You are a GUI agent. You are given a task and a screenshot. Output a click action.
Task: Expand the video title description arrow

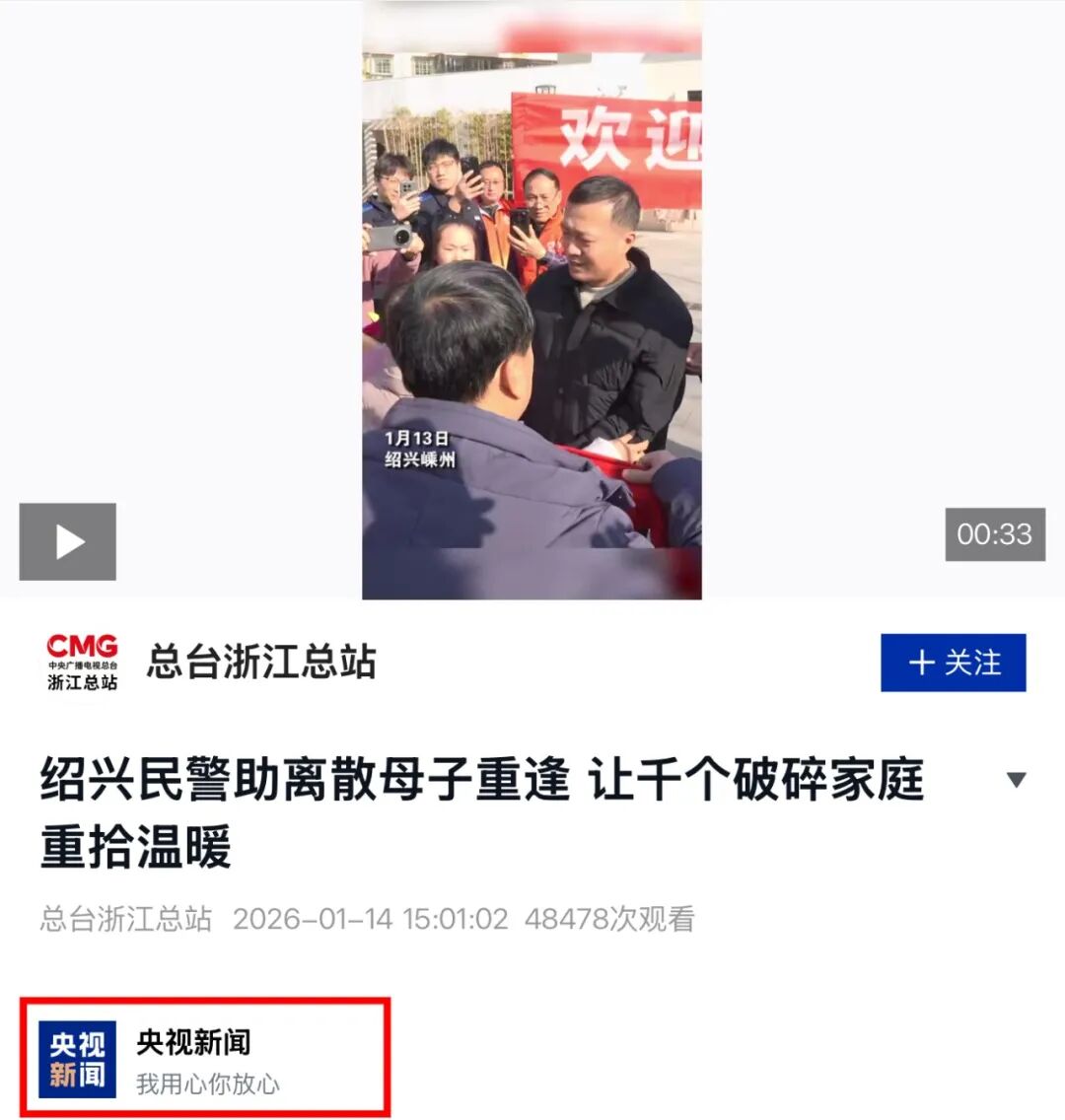pyautogui.click(x=1016, y=780)
